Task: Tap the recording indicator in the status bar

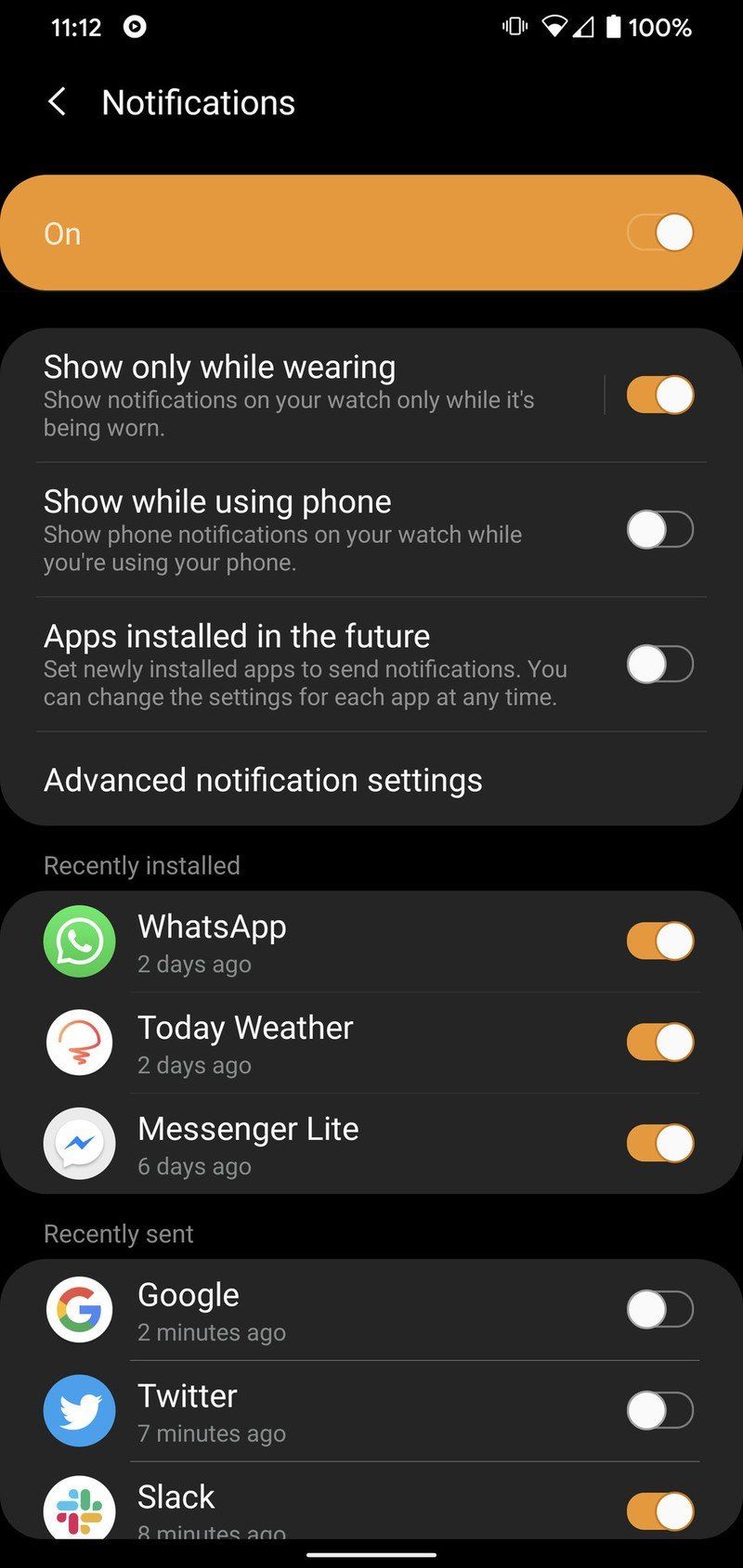Action: coord(135,27)
